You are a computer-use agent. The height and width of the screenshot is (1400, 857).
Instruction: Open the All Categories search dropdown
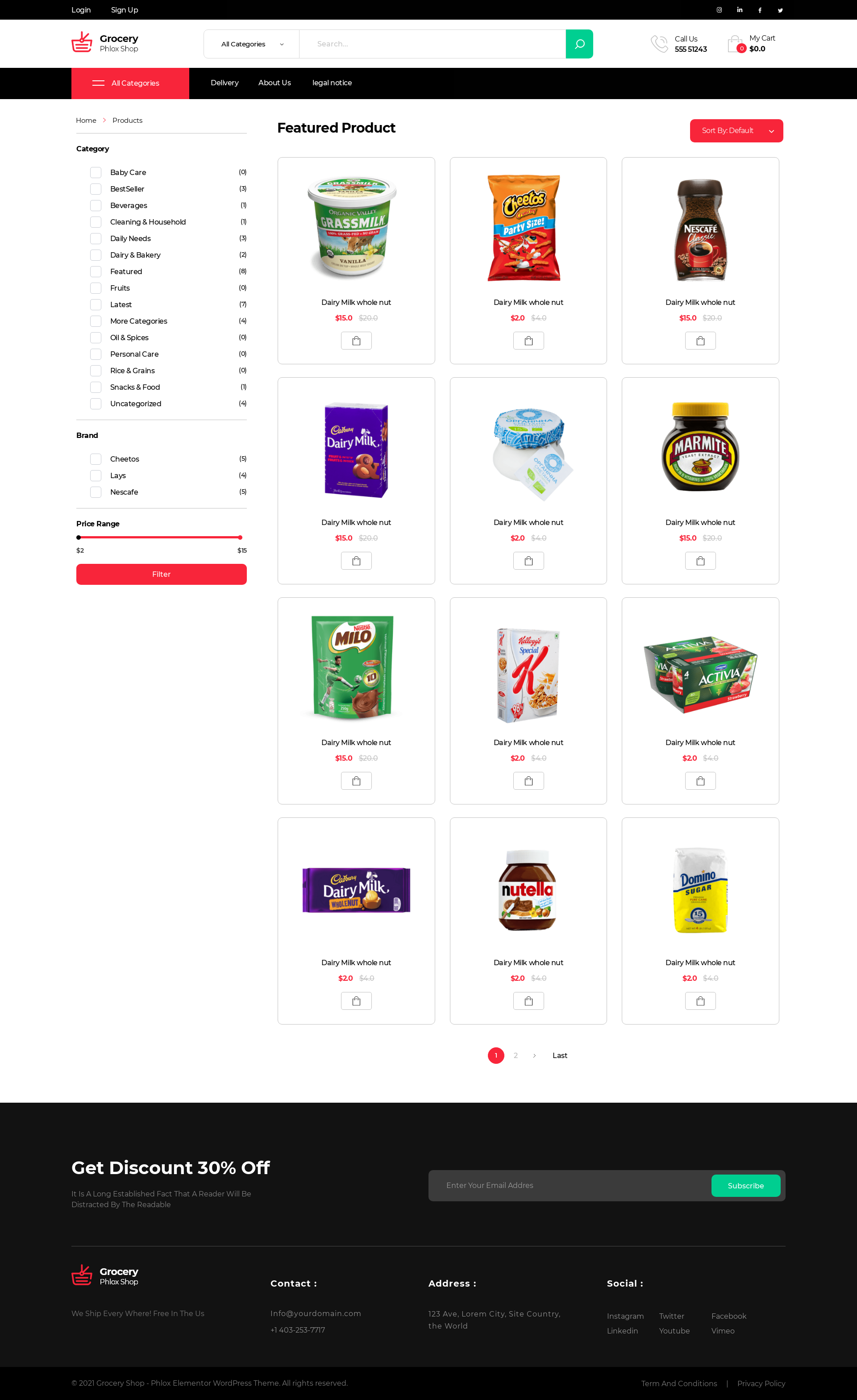(x=252, y=44)
